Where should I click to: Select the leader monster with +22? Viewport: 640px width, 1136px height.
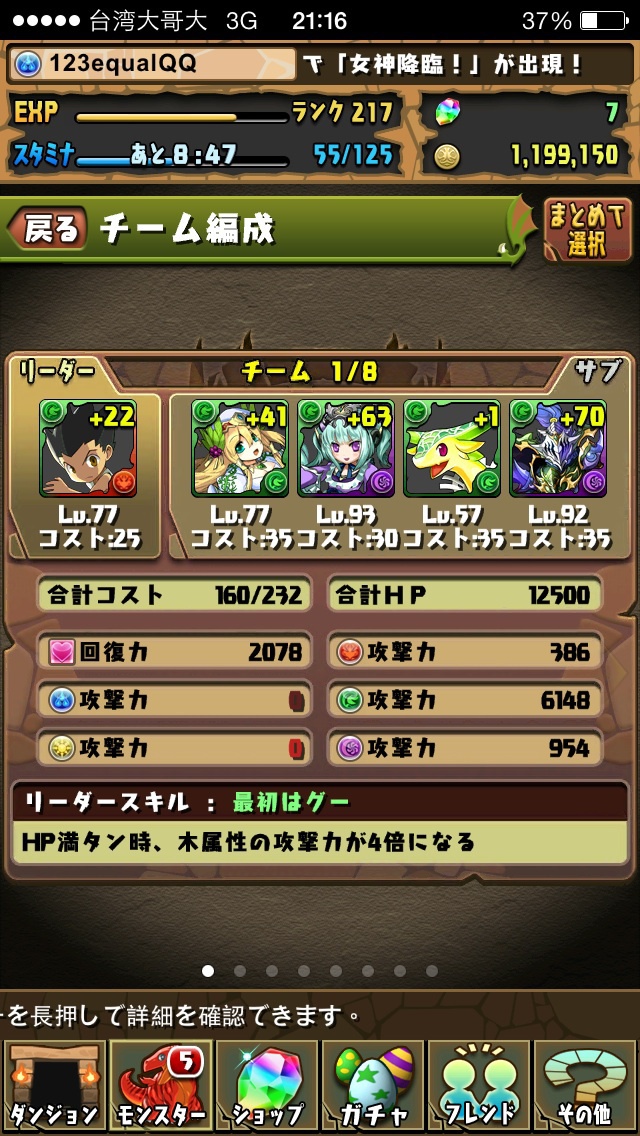[88, 448]
